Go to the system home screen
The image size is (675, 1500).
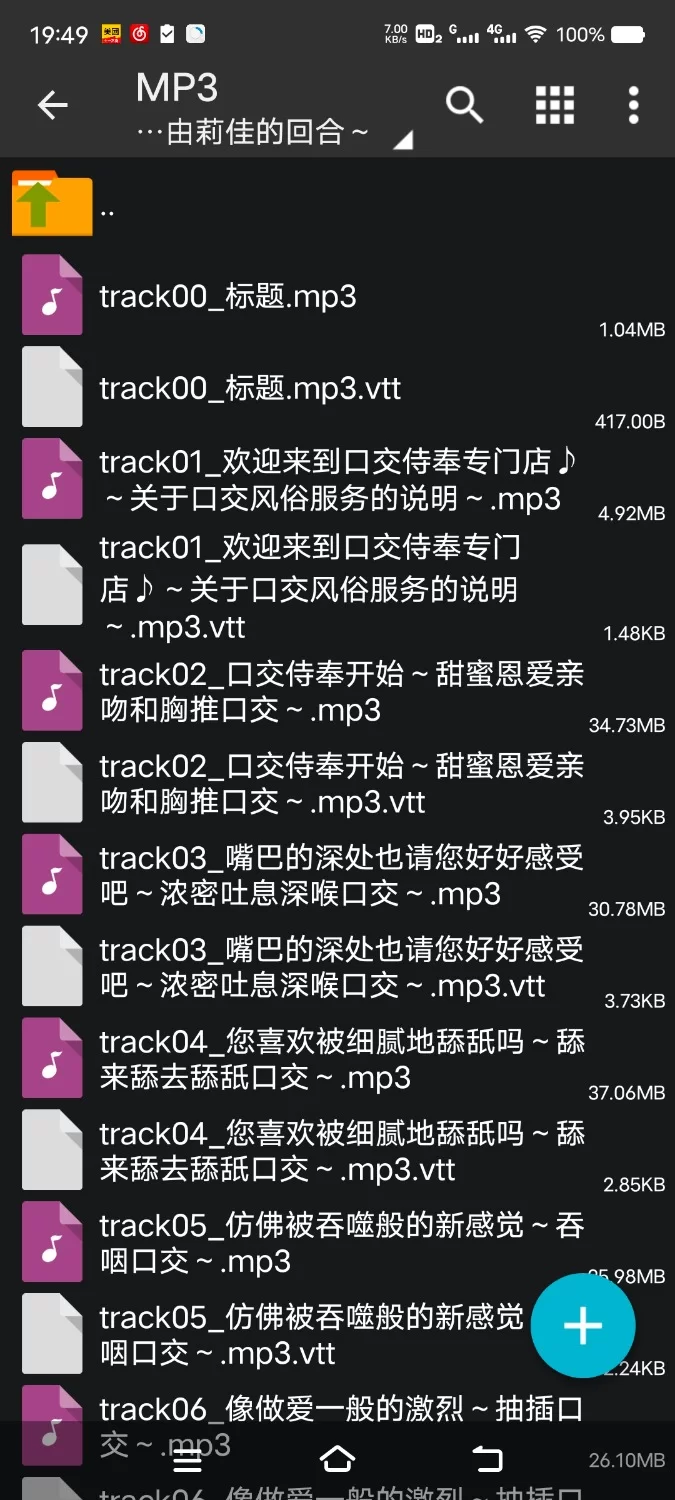point(337,1460)
